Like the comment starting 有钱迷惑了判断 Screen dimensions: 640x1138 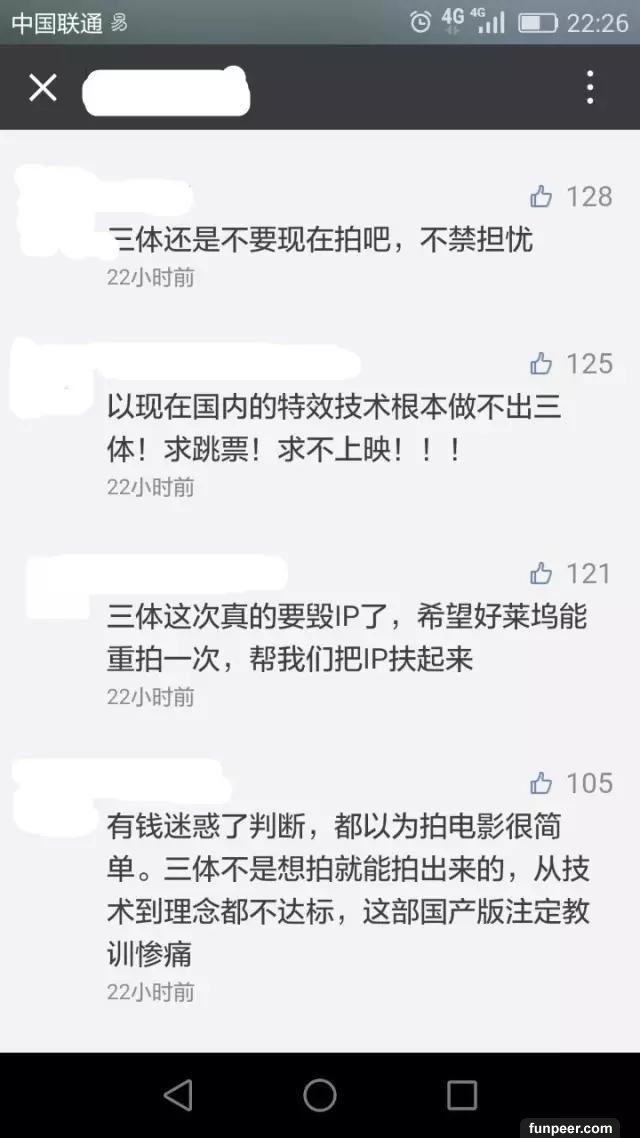[x=542, y=782]
